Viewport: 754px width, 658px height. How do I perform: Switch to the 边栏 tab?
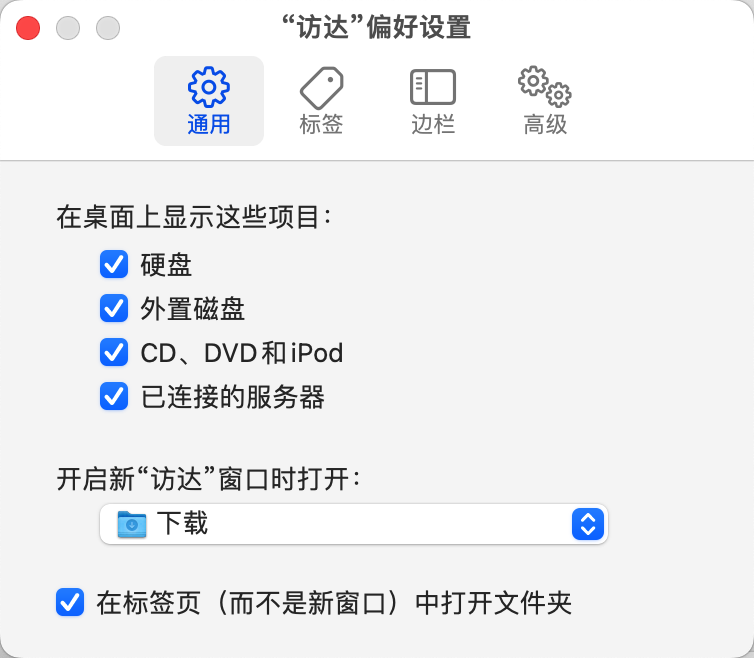[x=432, y=102]
